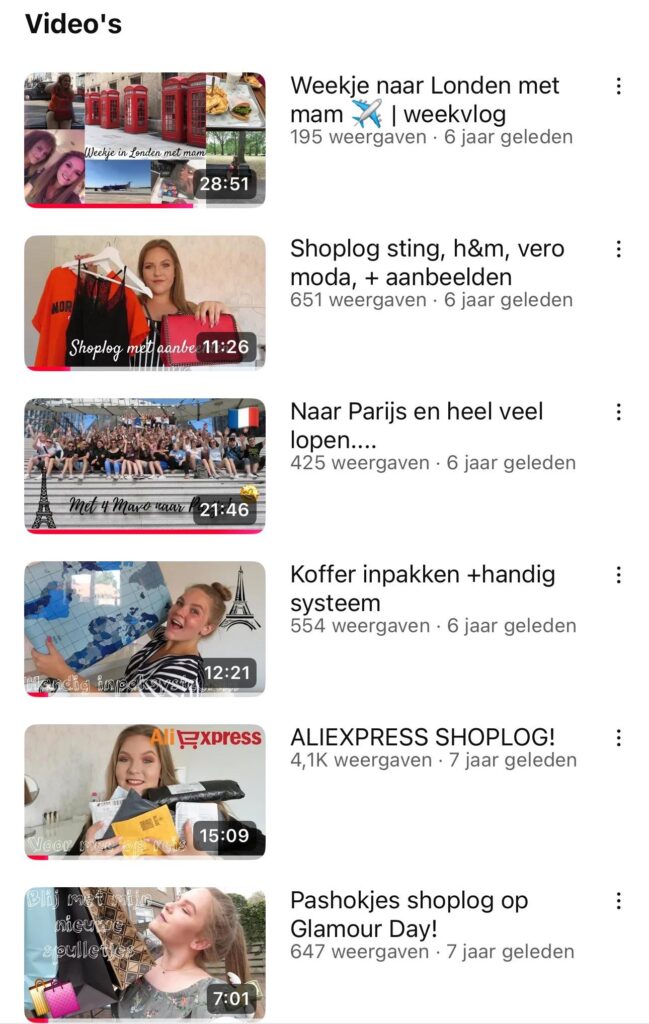Screen dimensions: 649x1024
Task: Open the three-dot menu for Pashokjes shoplog video
Action: click(x=619, y=901)
